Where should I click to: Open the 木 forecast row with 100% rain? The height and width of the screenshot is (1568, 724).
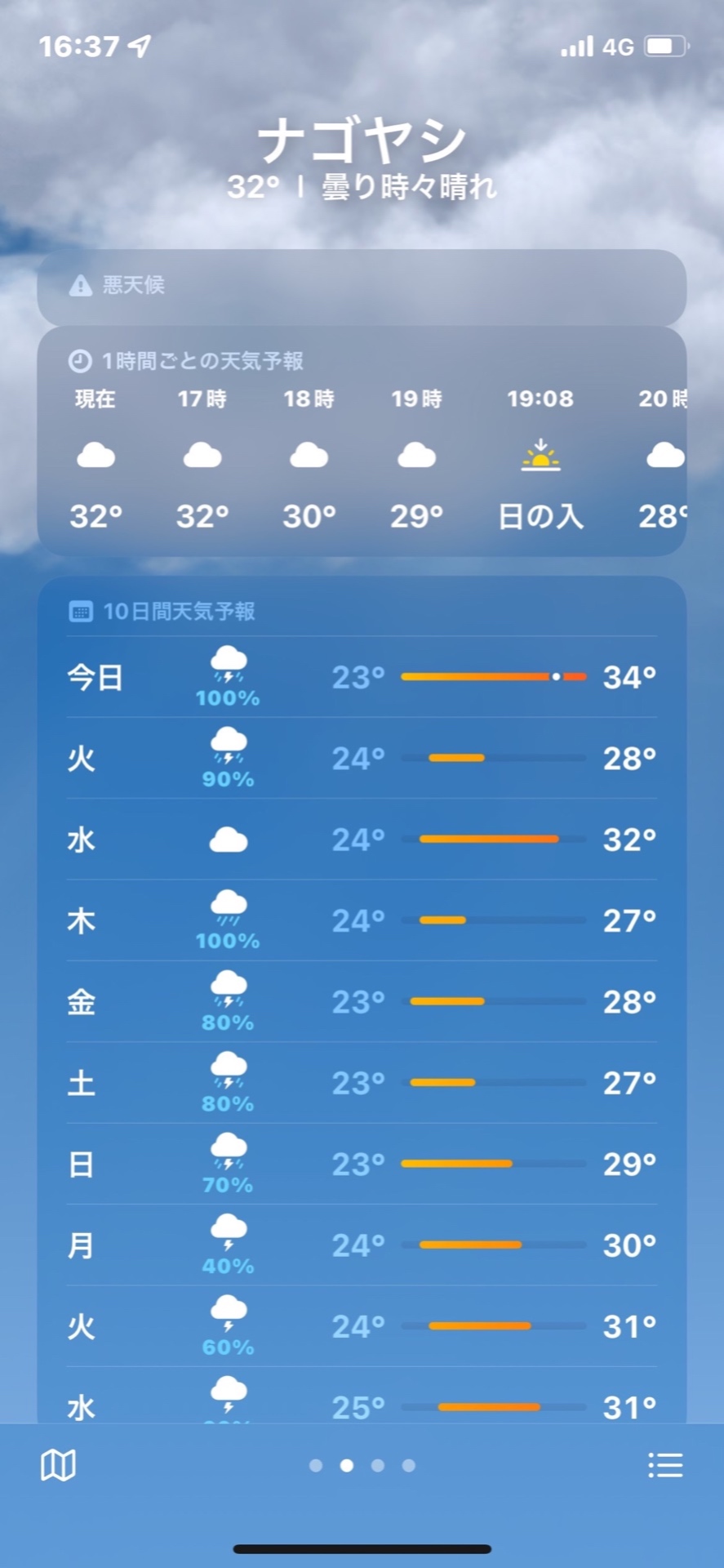coord(362,920)
